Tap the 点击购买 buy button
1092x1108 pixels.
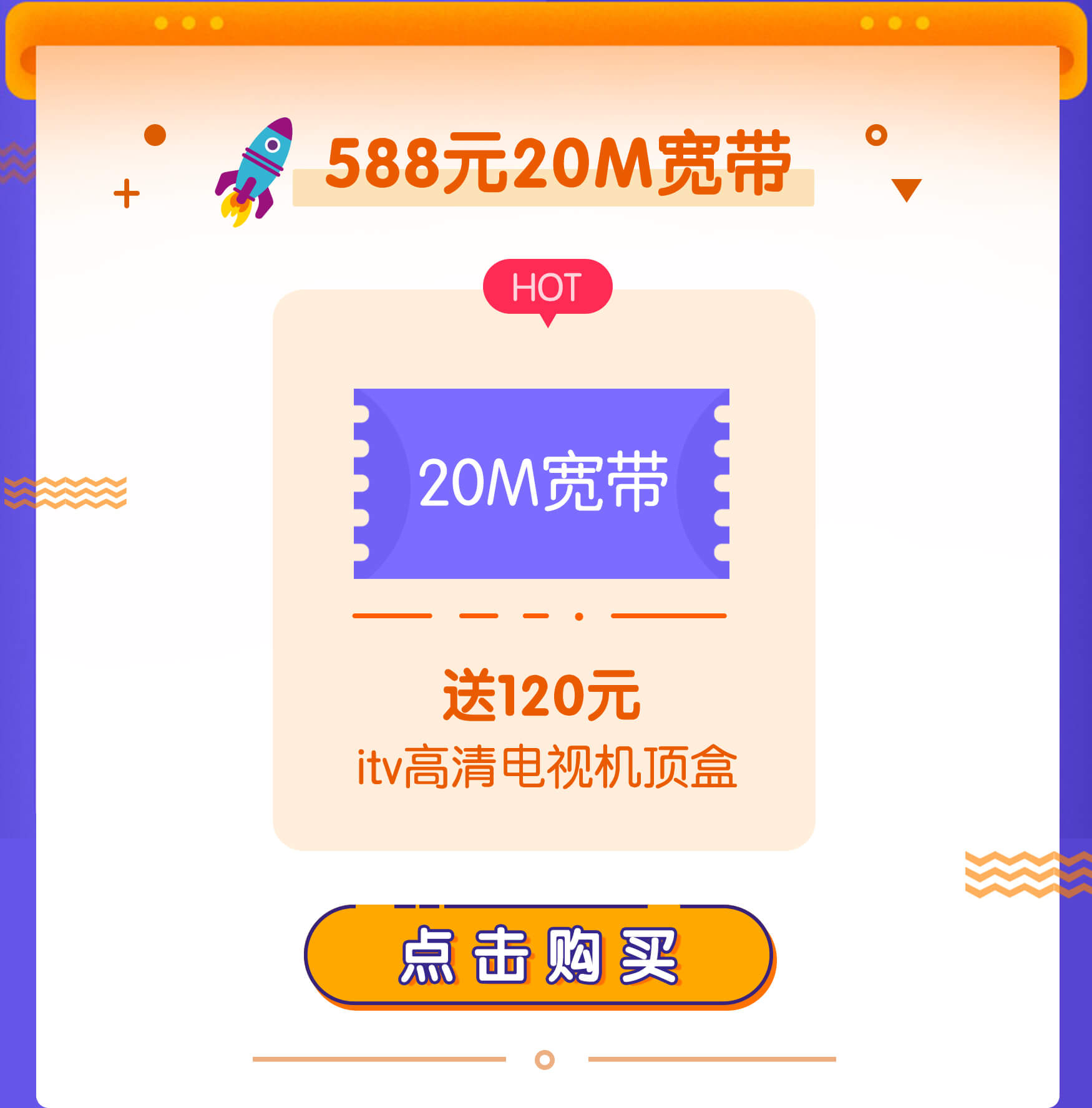[x=539, y=955]
